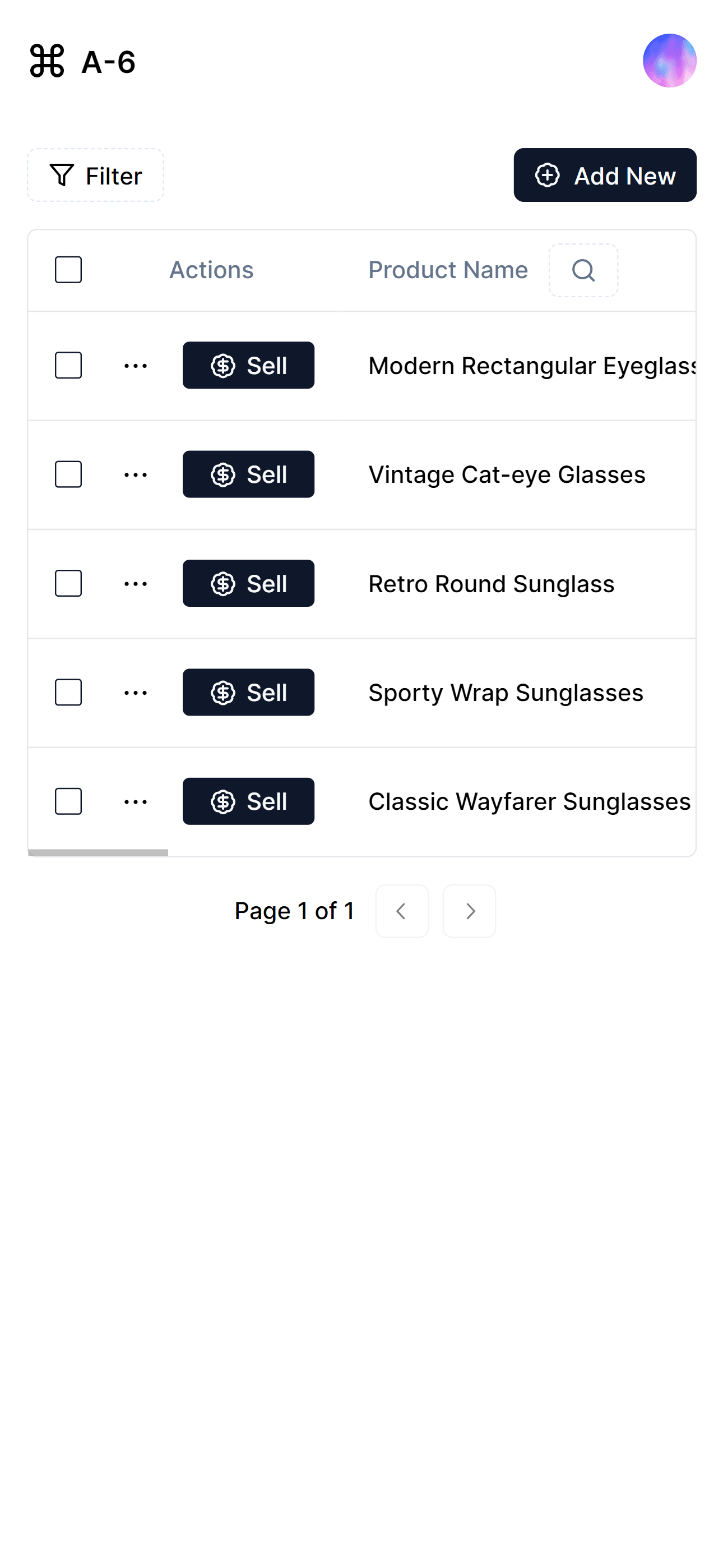
Task: Select checkbox for Classic Wayfarer Sunglasses
Action: [68, 801]
